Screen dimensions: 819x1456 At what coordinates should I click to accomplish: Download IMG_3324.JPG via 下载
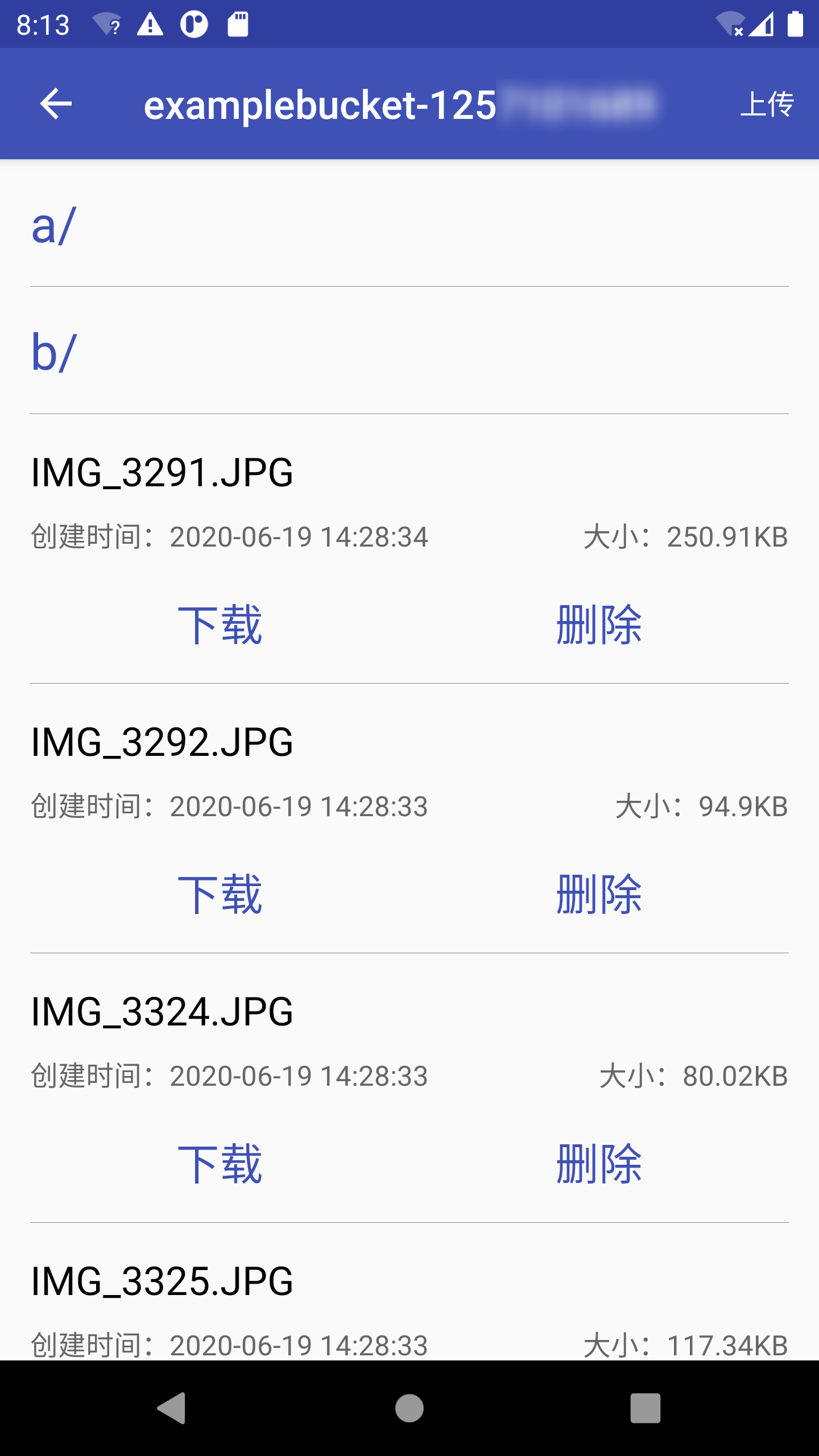[220, 1164]
